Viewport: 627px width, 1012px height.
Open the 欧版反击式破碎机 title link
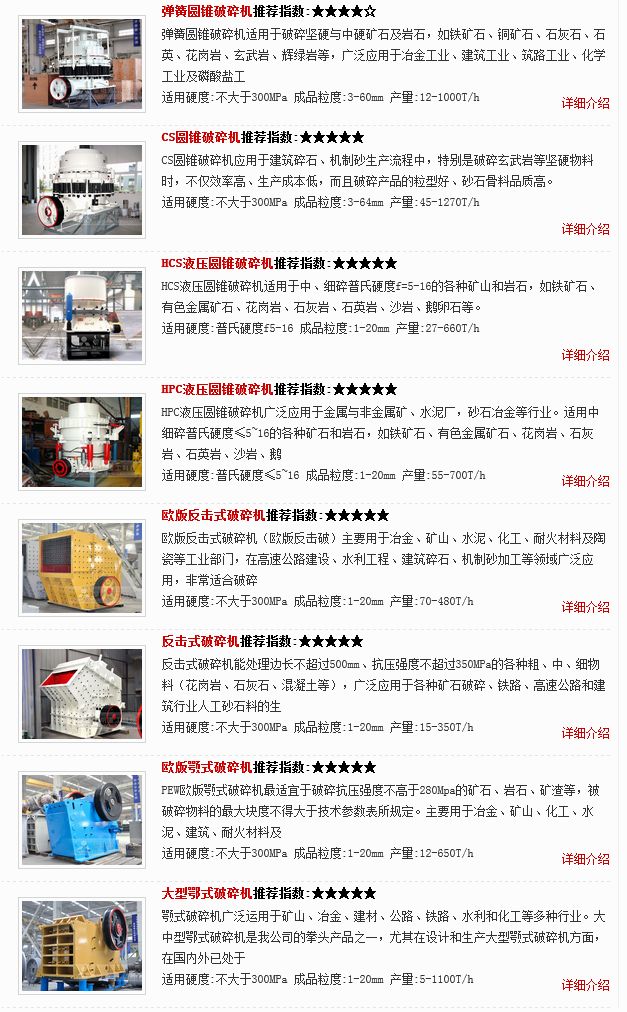coord(213,516)
